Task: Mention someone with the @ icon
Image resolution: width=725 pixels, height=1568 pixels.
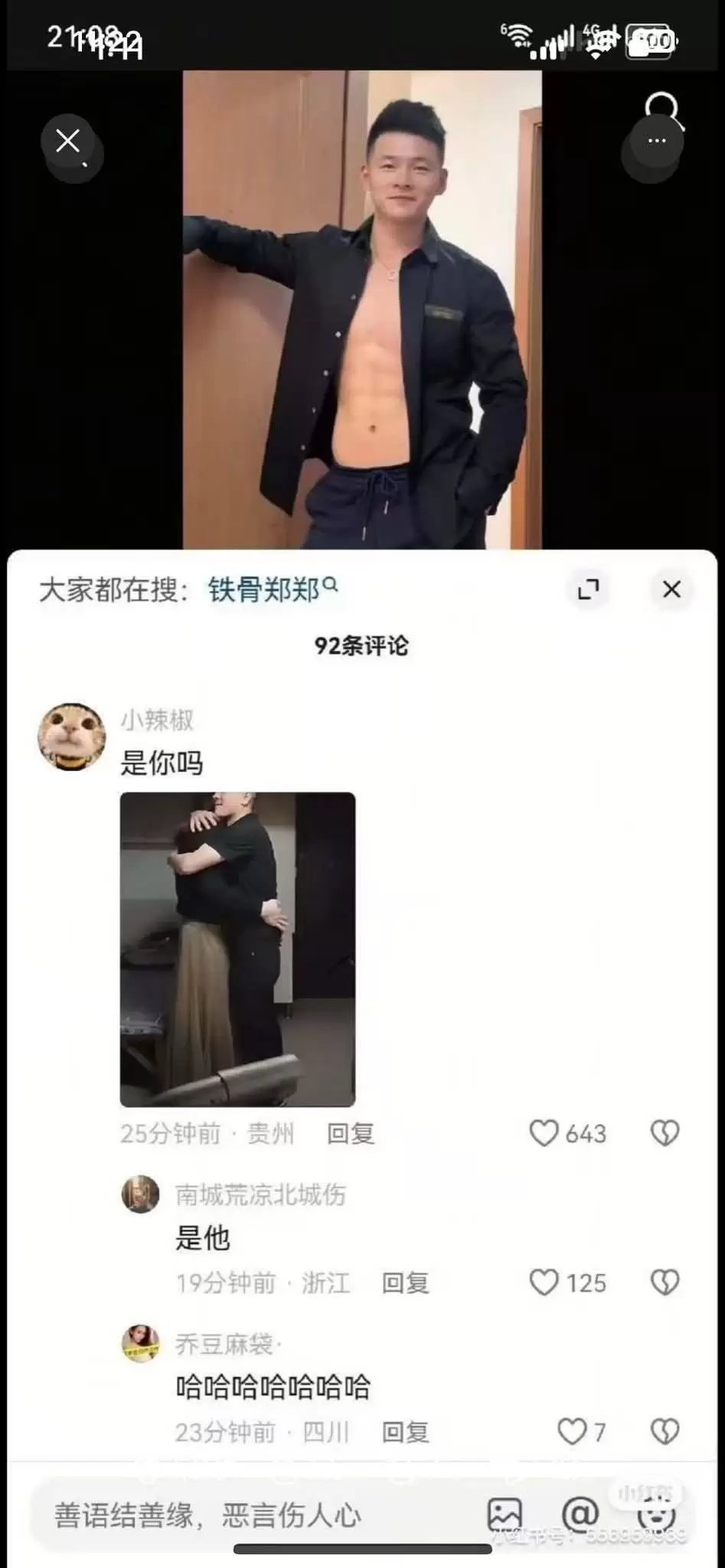Action: (580, 1514)
